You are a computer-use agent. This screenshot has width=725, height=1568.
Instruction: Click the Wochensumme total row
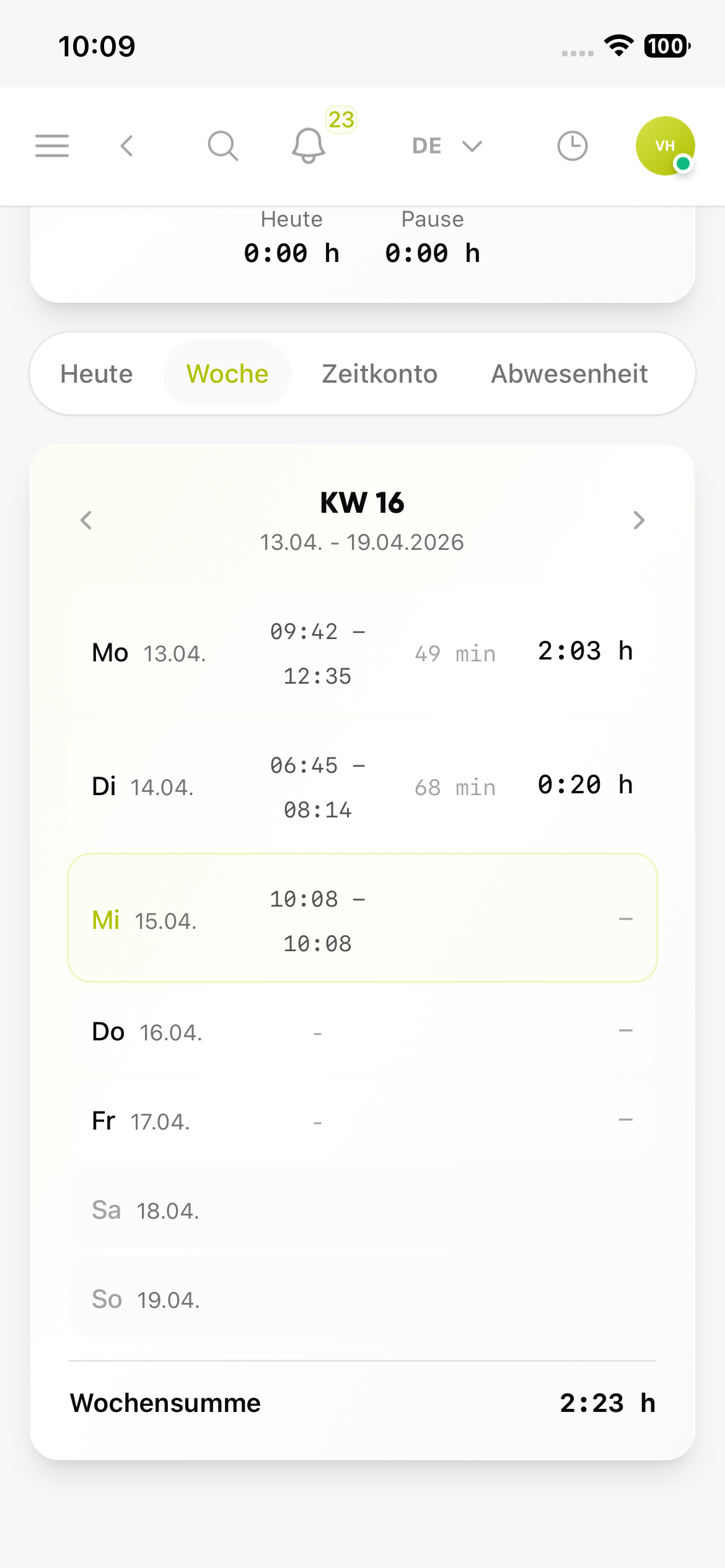click(362, 1402)
